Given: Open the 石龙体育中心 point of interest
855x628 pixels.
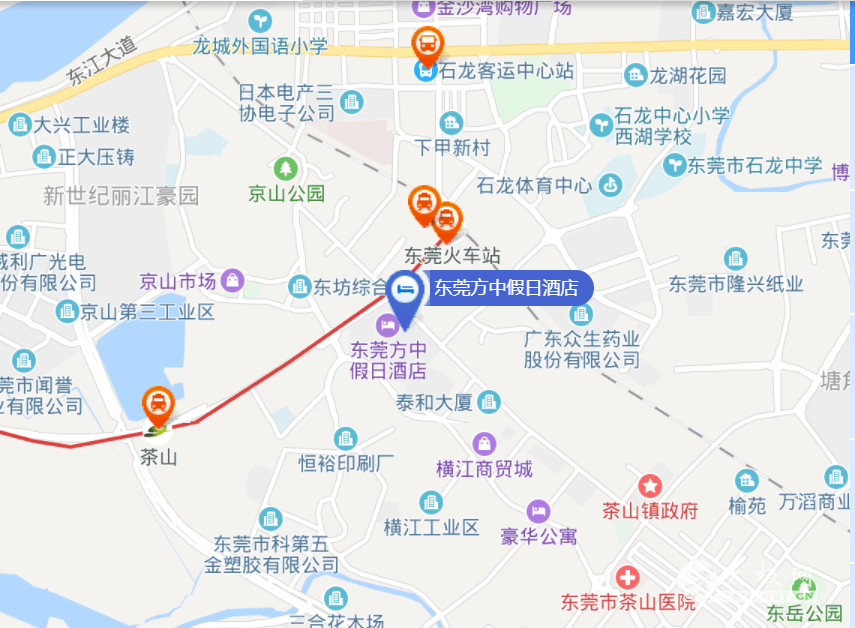Looking at the screenshot, I should pos(610,185).
